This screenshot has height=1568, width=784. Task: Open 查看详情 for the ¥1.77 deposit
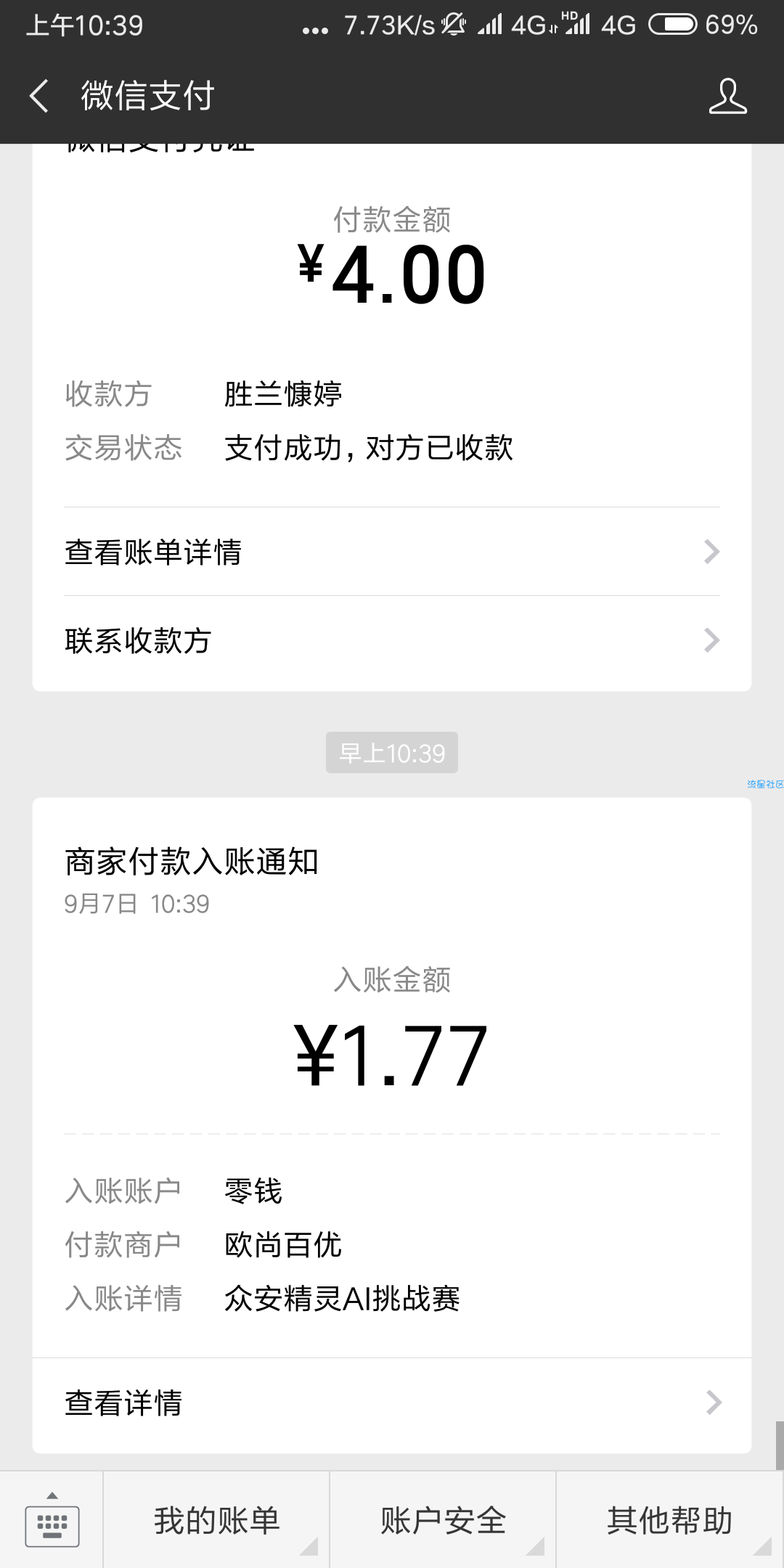point(392,1402)
